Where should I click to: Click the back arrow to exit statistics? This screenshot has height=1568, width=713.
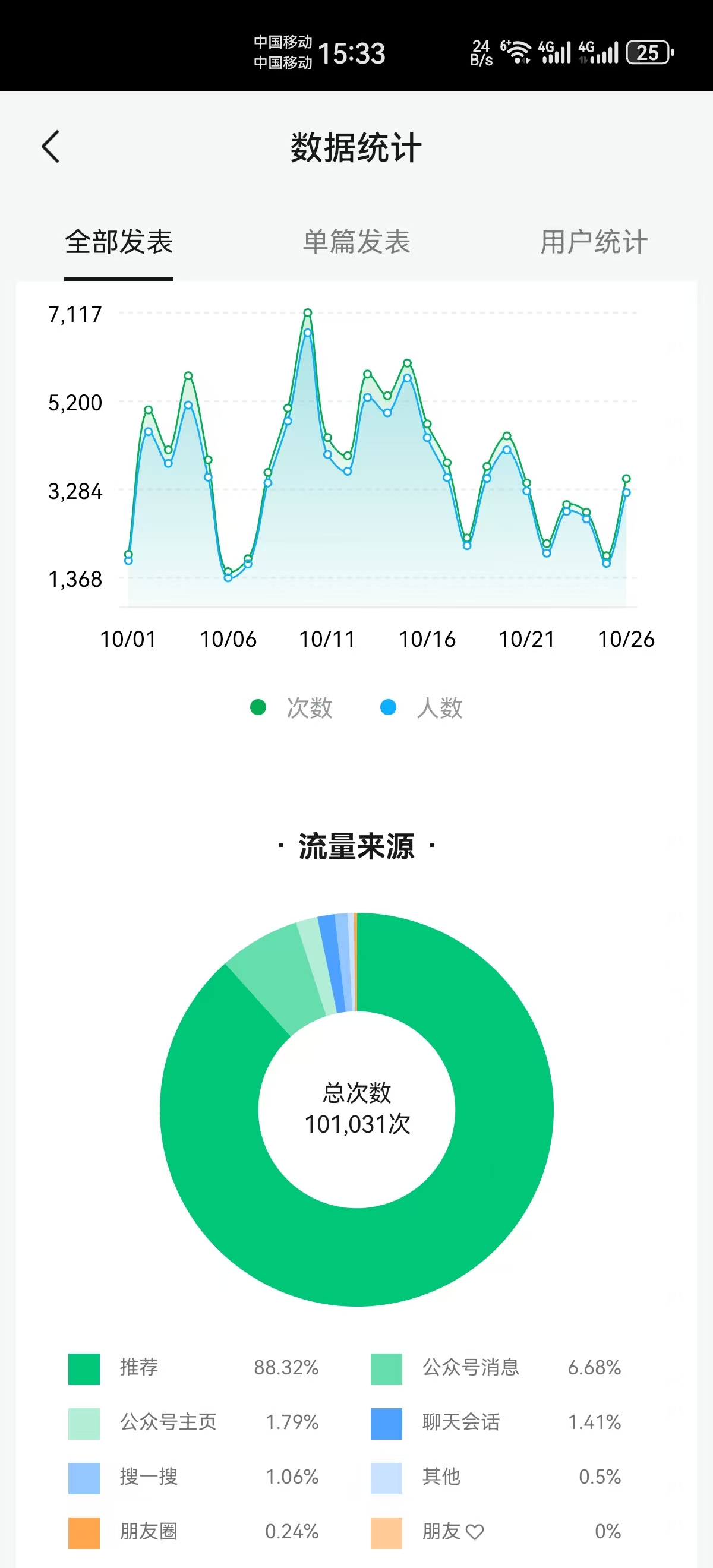click(x=51, y=147)
